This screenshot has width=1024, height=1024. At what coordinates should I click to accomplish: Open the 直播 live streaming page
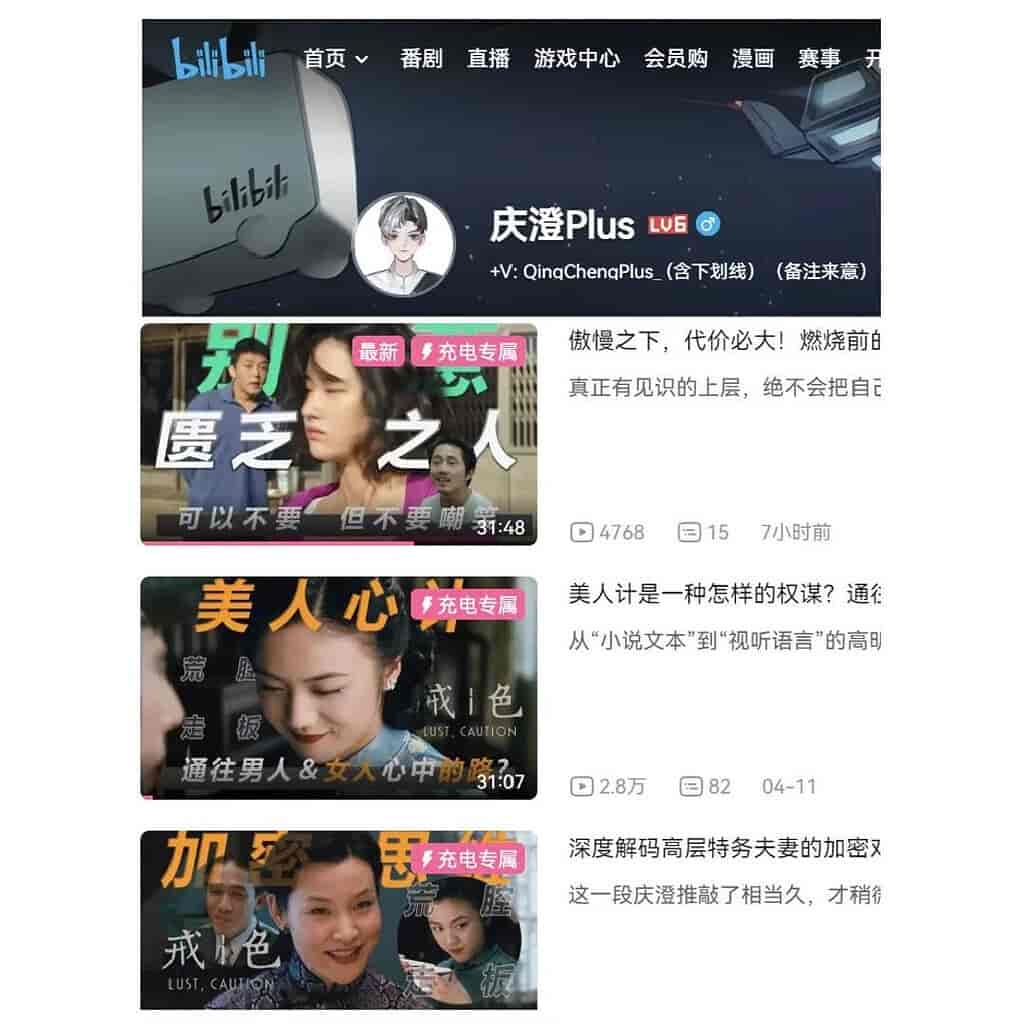pos(488,59)
